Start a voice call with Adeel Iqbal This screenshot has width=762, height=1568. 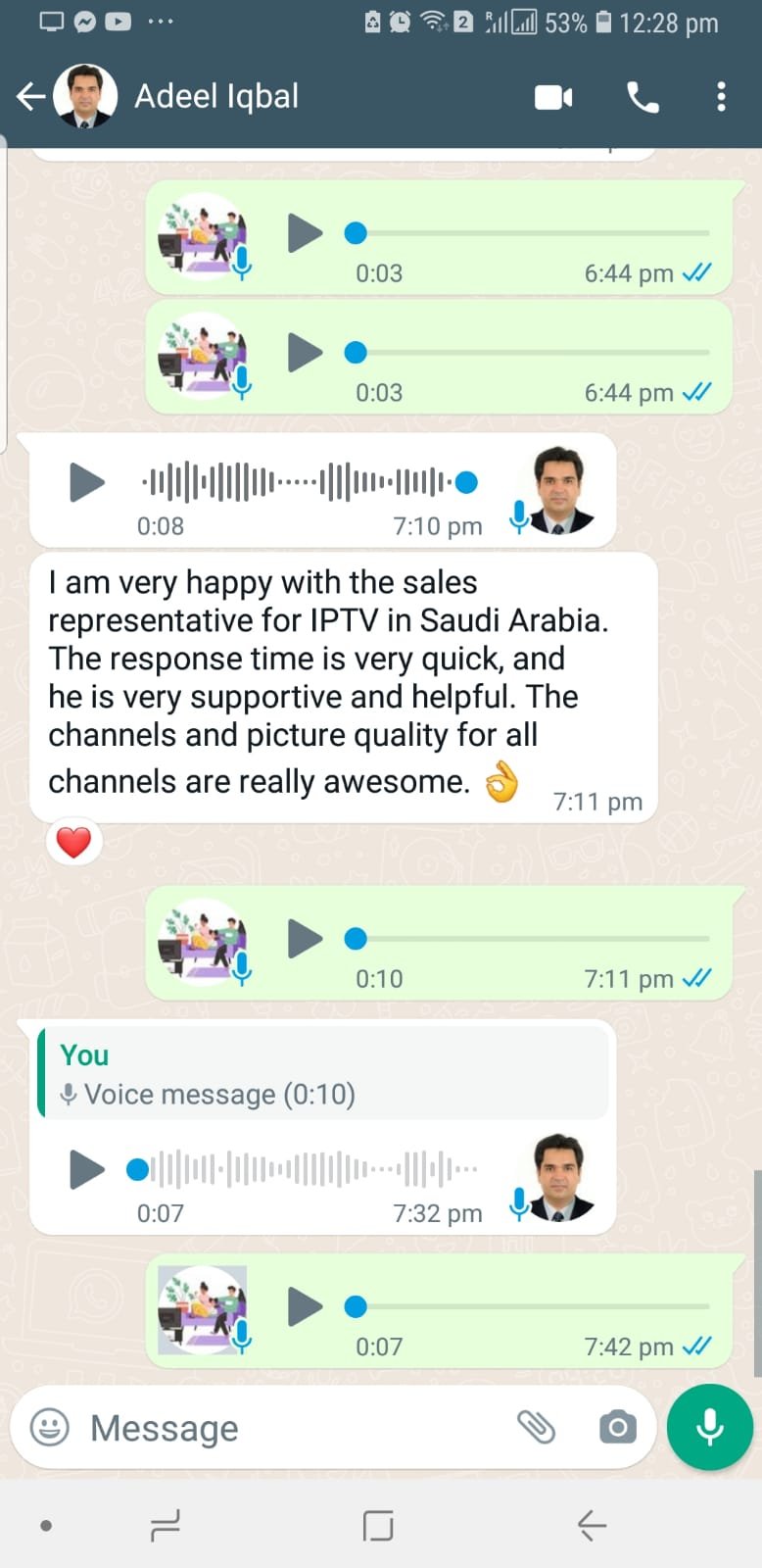(643, 97)
